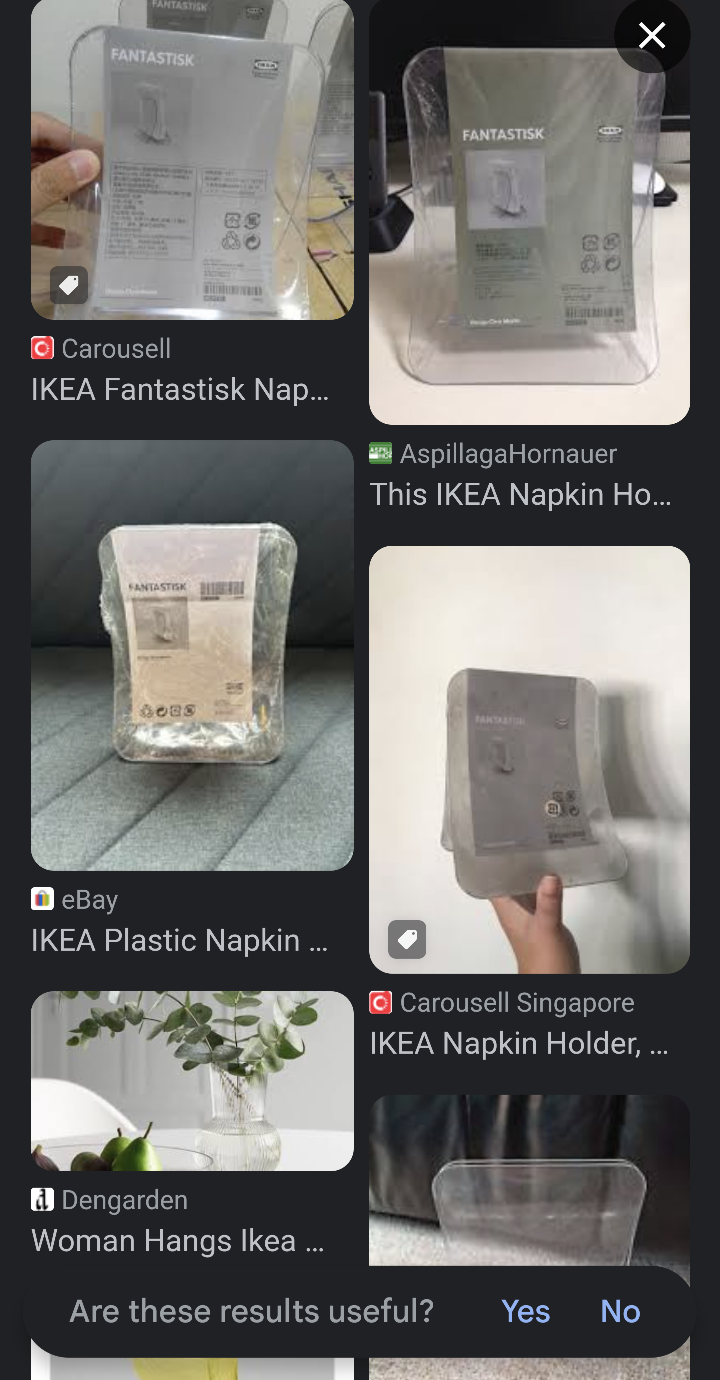Select No on the results feedback prompt
This screenshot has width=720, height=1380.
[x=619, y=1310]
